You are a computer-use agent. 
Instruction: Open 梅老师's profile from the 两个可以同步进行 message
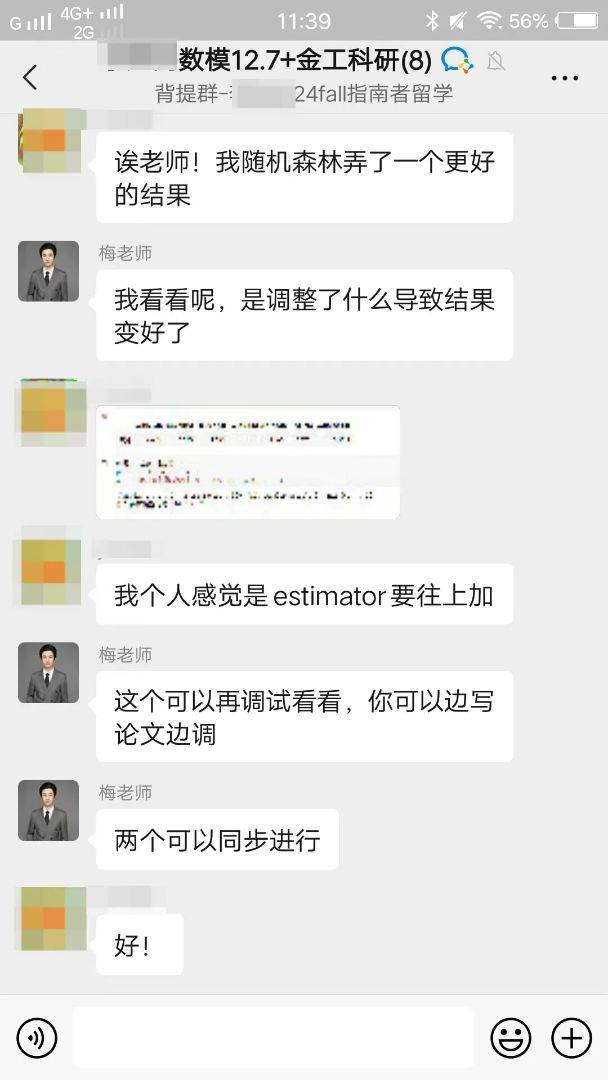48,810
